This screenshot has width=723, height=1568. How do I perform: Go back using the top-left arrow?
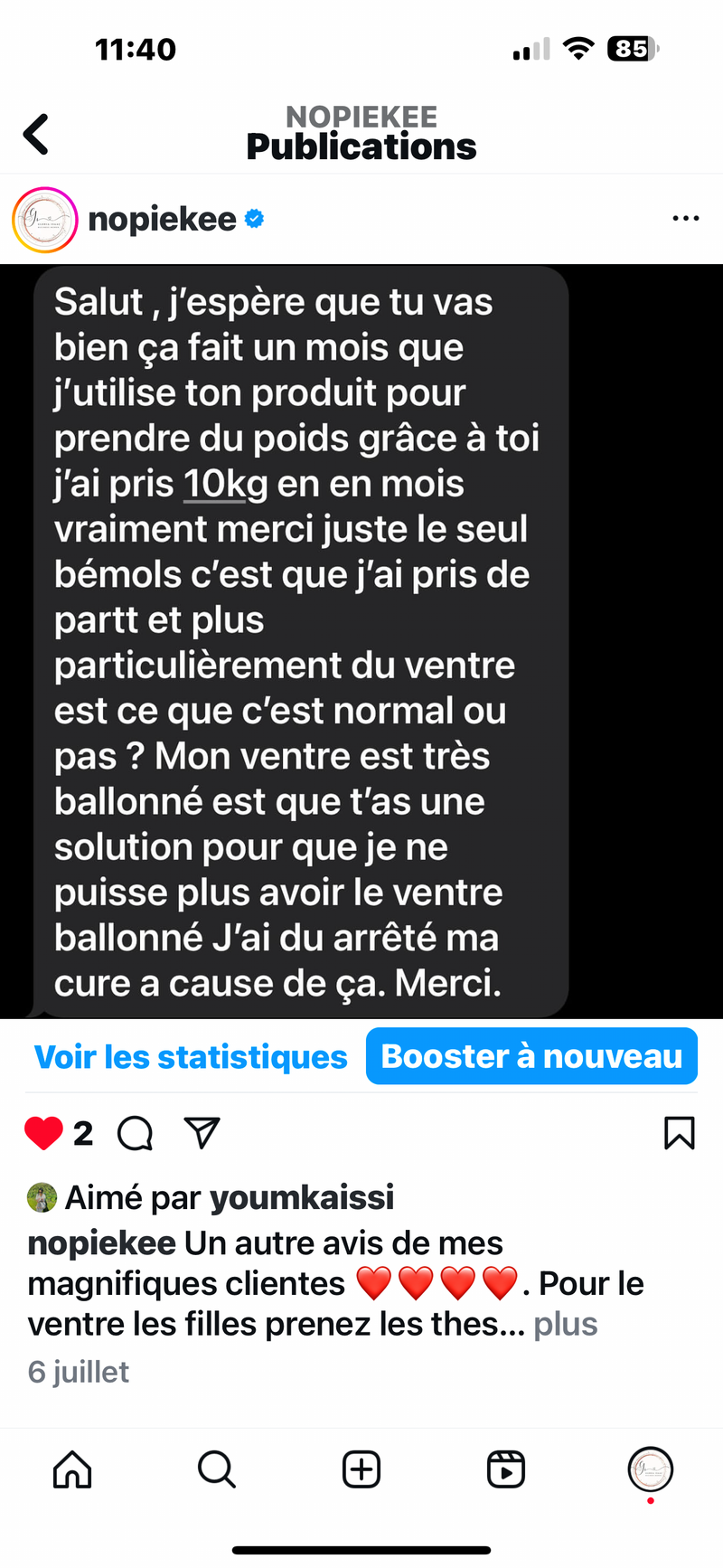click(x=36, y=134)
